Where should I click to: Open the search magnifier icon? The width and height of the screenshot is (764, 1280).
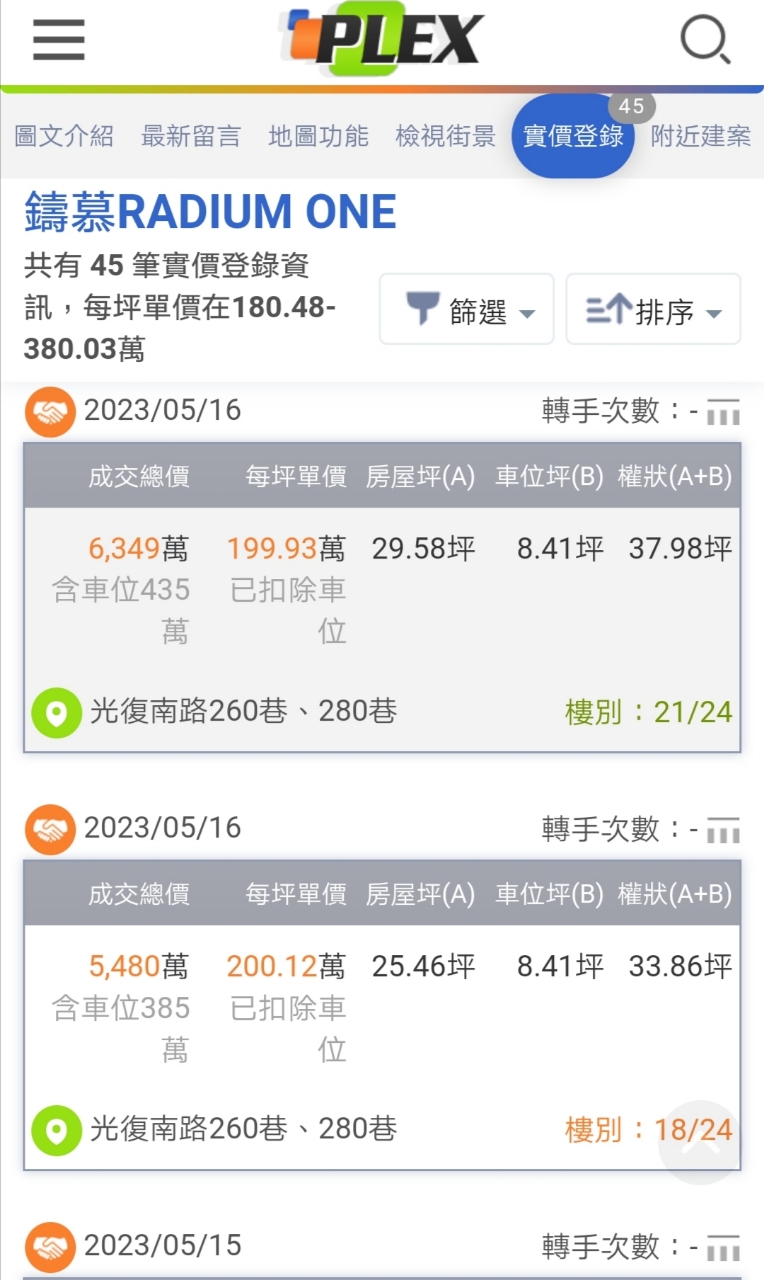pos(705,41)
